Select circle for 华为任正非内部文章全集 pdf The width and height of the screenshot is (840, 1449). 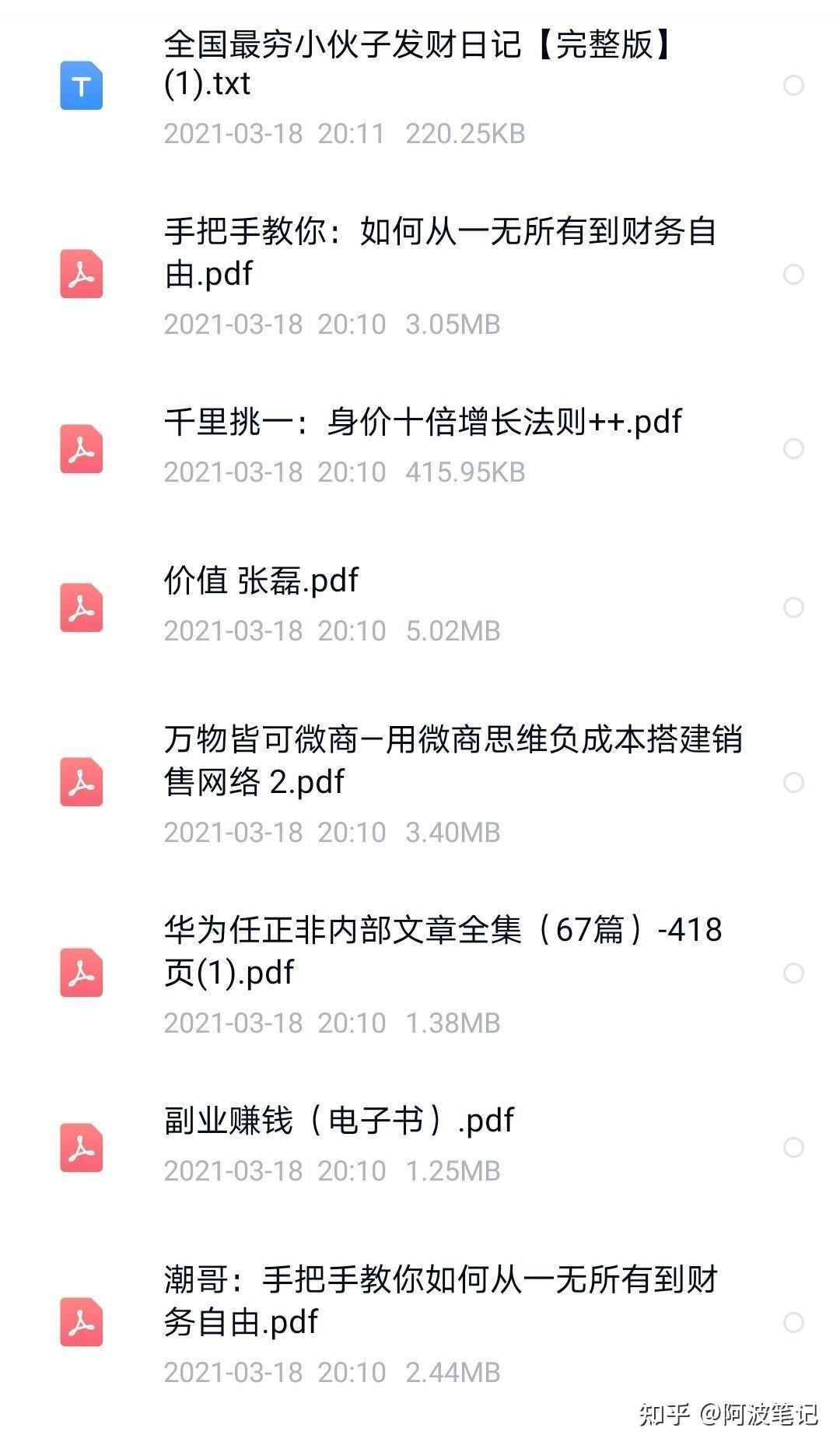point(793,973)
